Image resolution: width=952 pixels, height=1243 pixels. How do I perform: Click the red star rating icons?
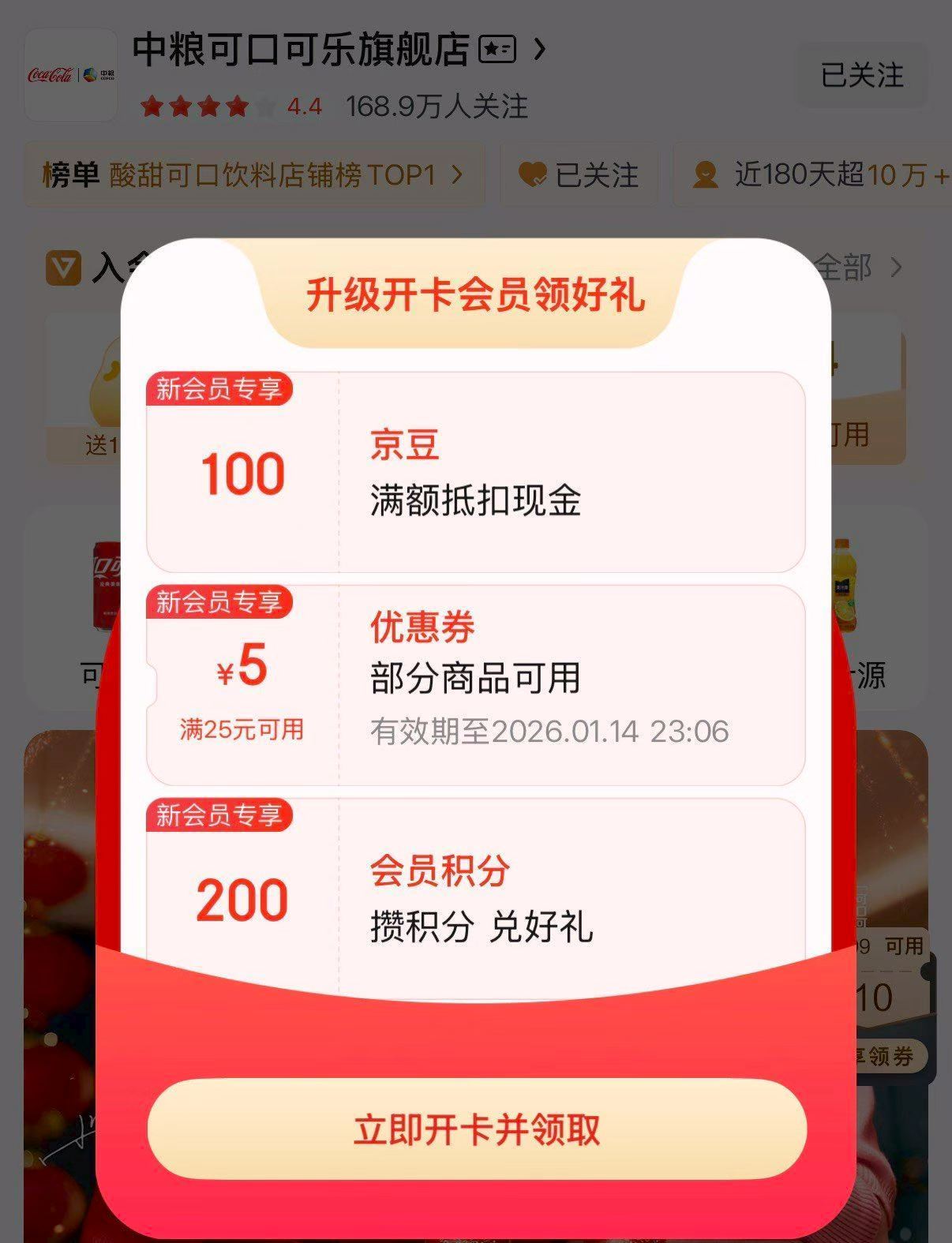coord(195,103)
